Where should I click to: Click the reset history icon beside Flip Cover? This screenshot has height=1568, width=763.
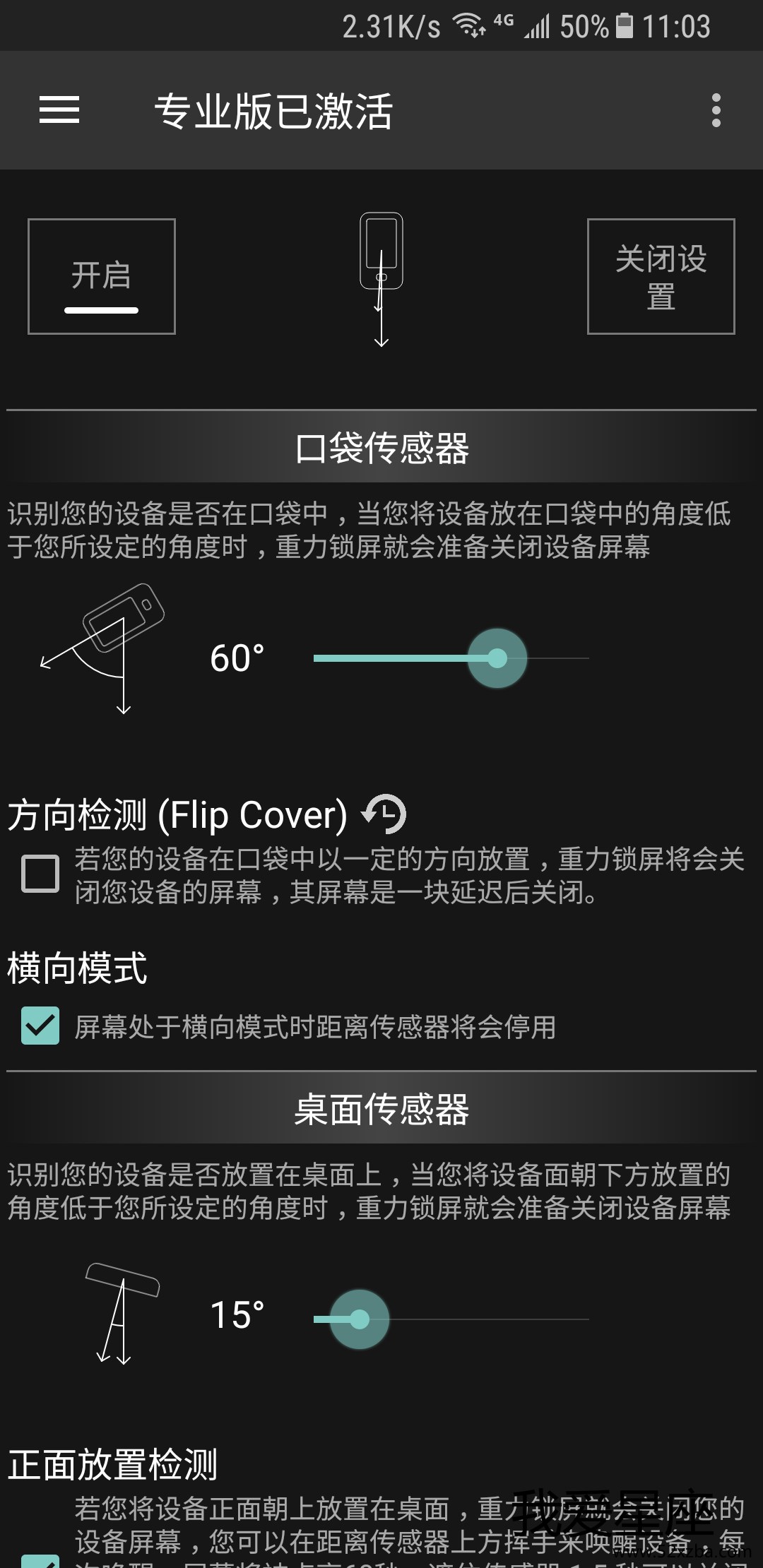pos(385,814)
